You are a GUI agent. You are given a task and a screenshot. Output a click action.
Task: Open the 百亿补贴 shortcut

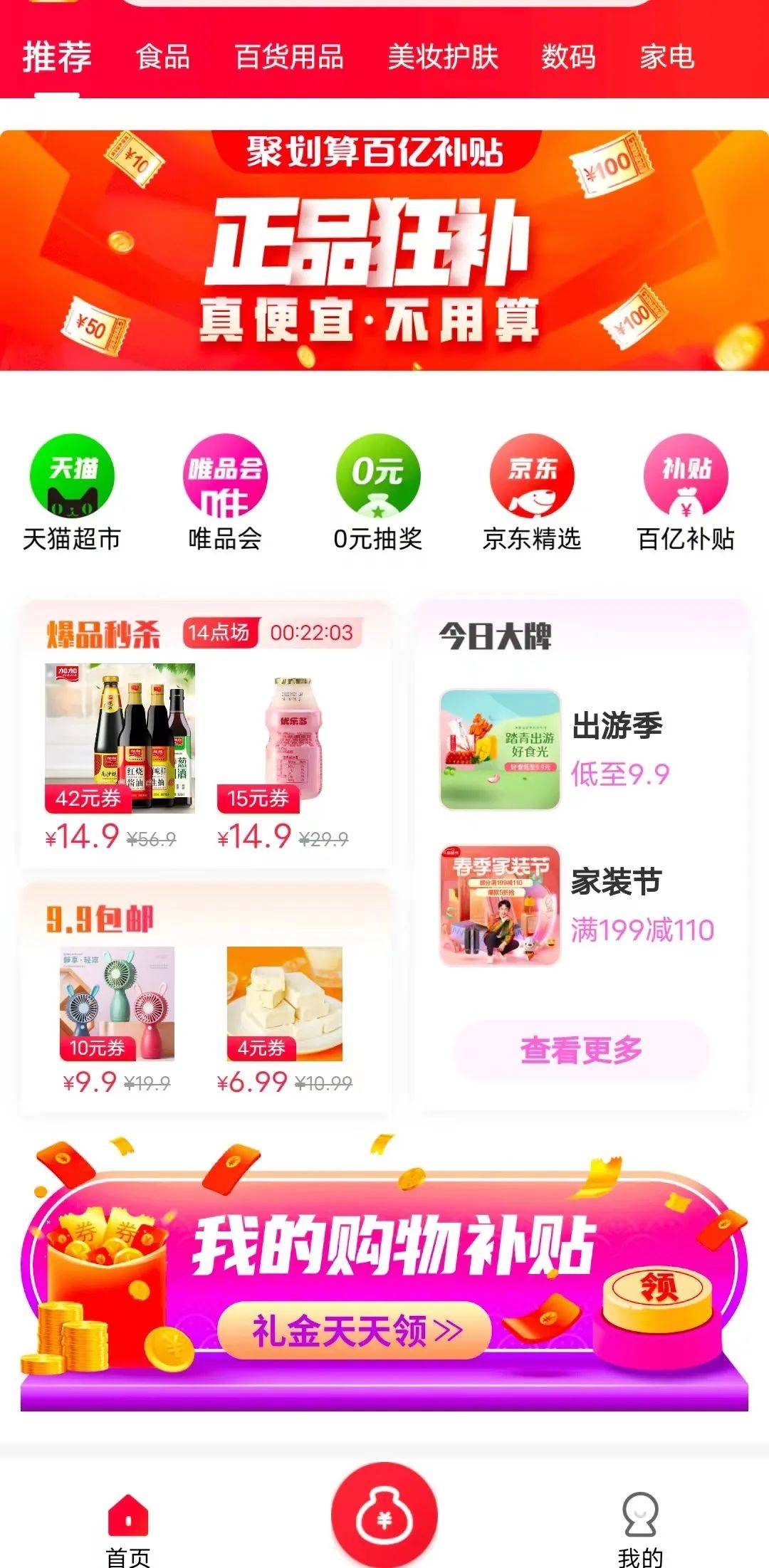coord(686,493)
